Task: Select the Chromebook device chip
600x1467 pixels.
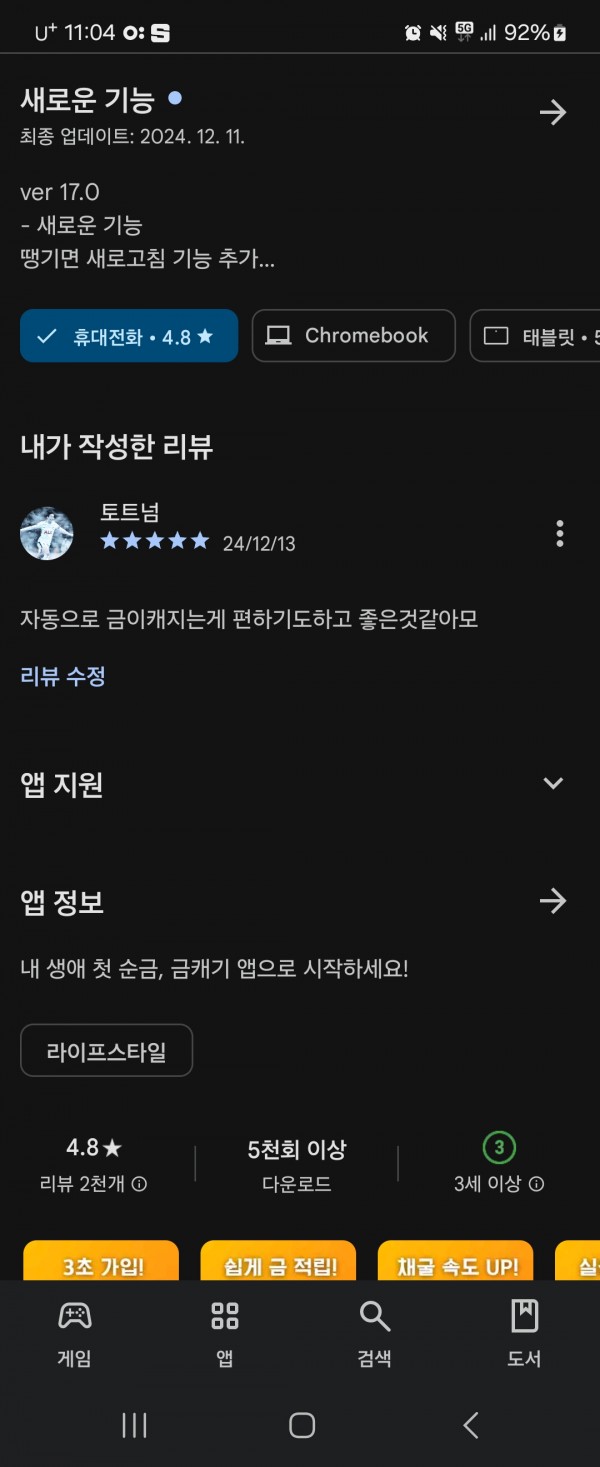Action: (x=353, y=336)
